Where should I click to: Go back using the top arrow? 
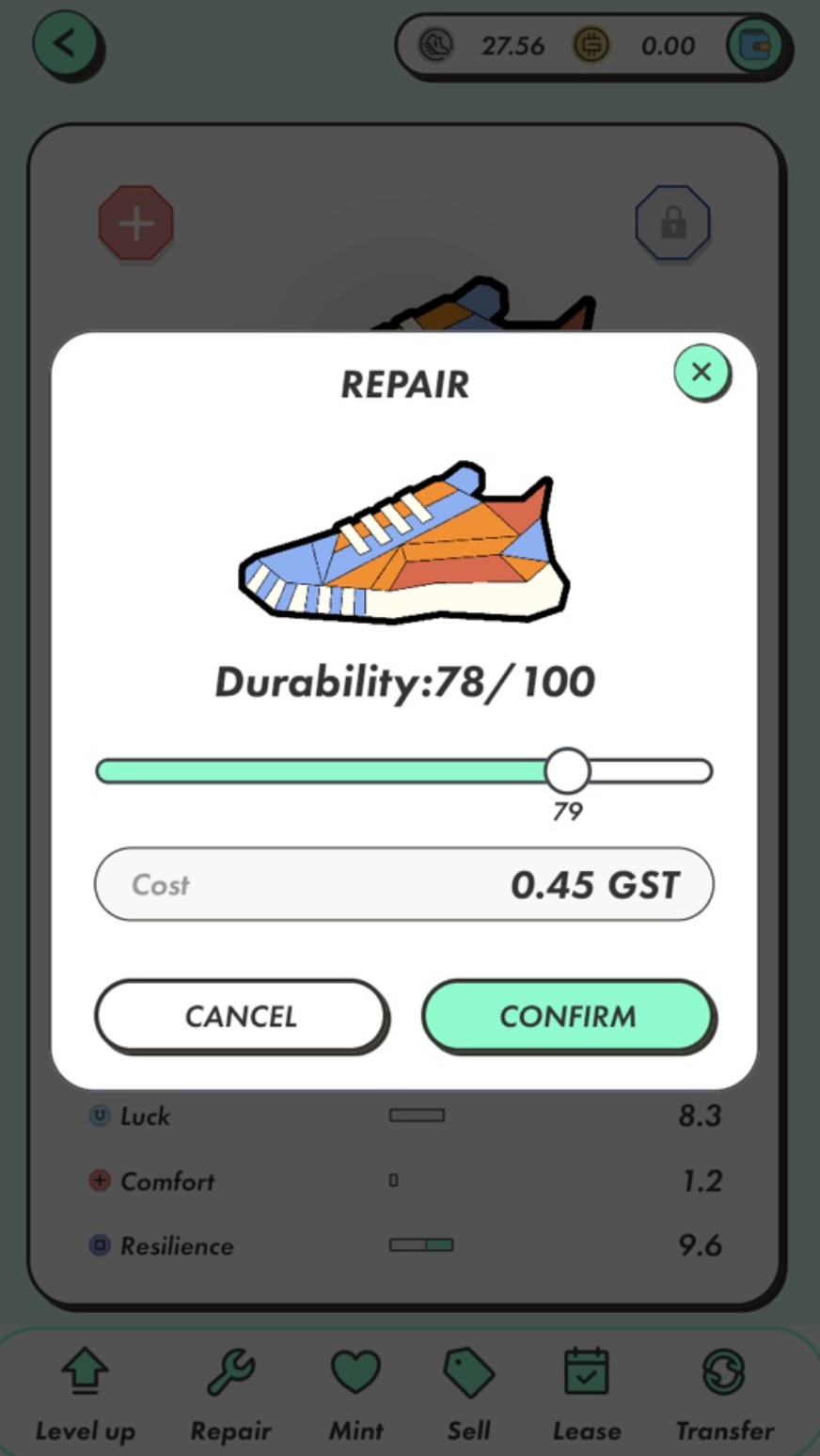pos(65,44)
